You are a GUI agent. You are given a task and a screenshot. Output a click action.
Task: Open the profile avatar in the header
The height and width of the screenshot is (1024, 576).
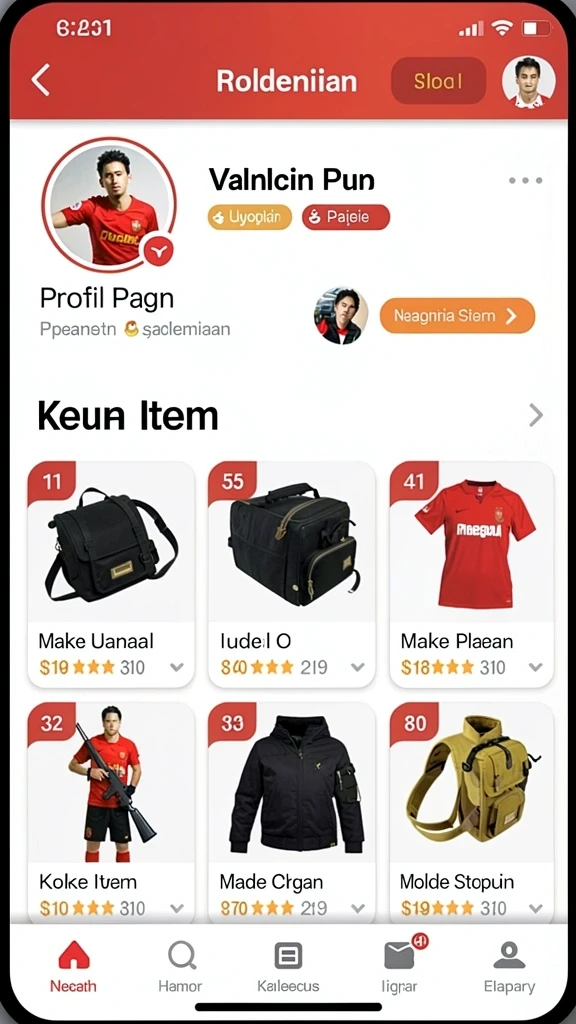(529, 82)
